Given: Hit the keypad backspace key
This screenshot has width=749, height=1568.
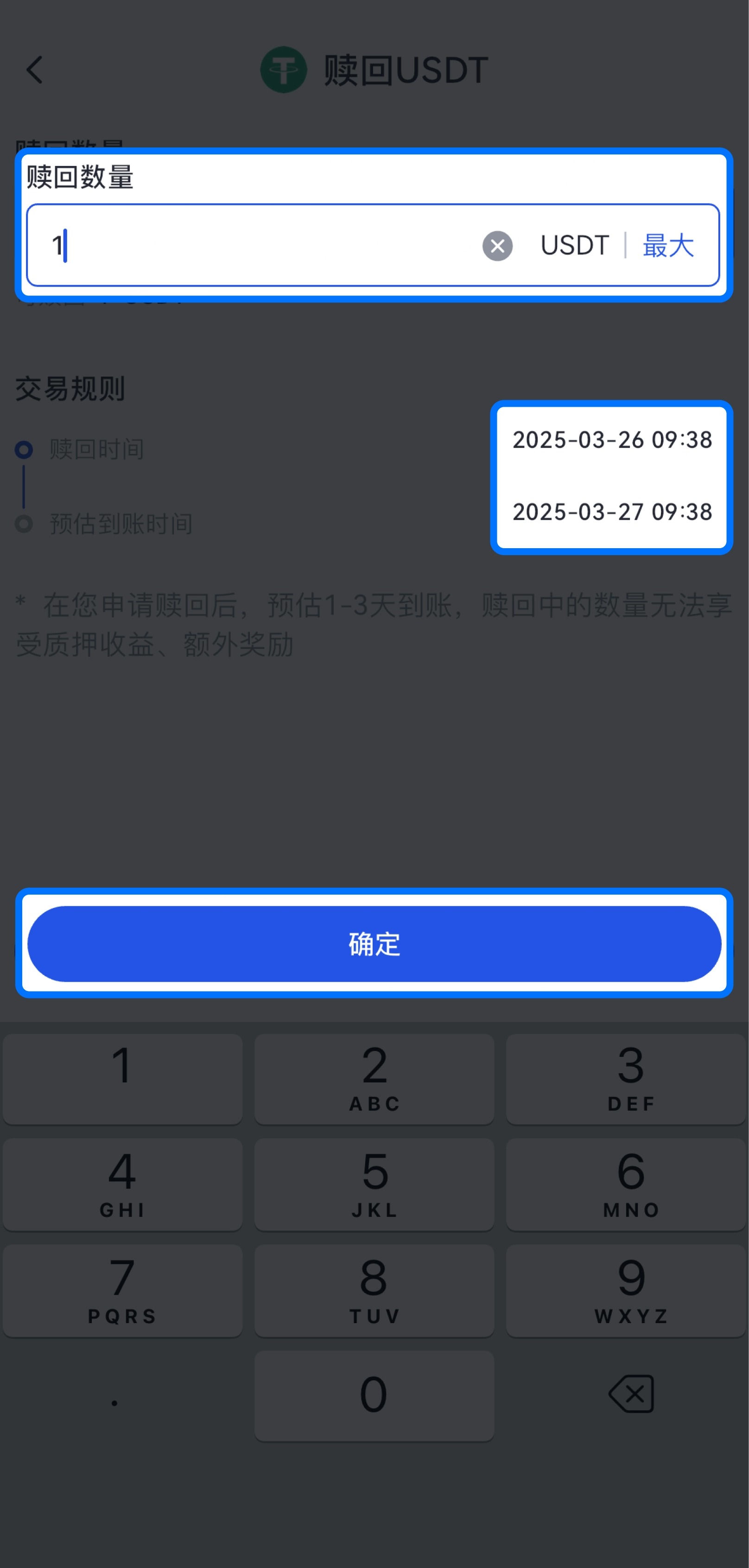Looking at the screenshot, I should pos(631,1394).
